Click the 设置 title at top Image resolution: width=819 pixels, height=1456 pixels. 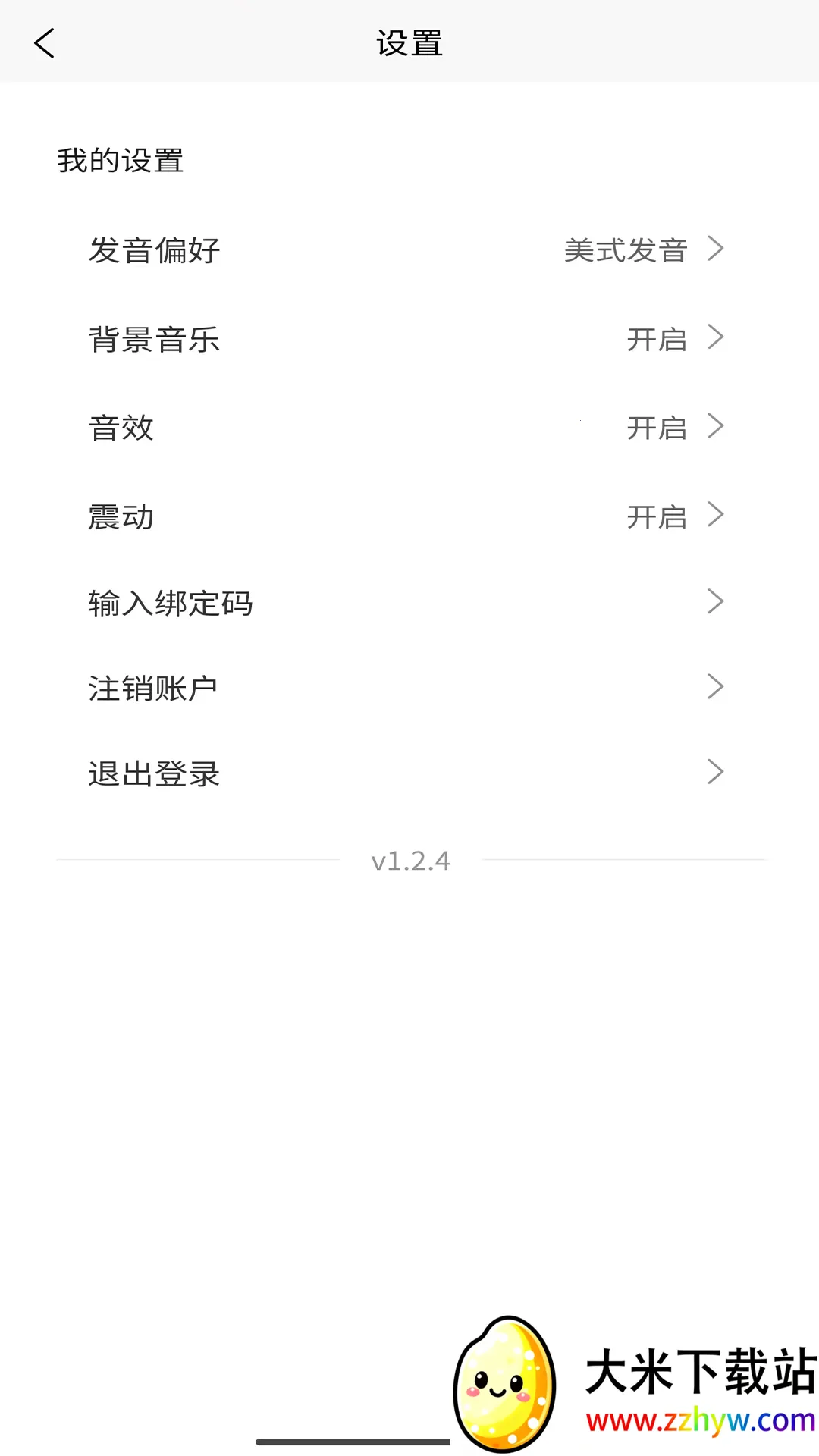click(x=409, y=44)
